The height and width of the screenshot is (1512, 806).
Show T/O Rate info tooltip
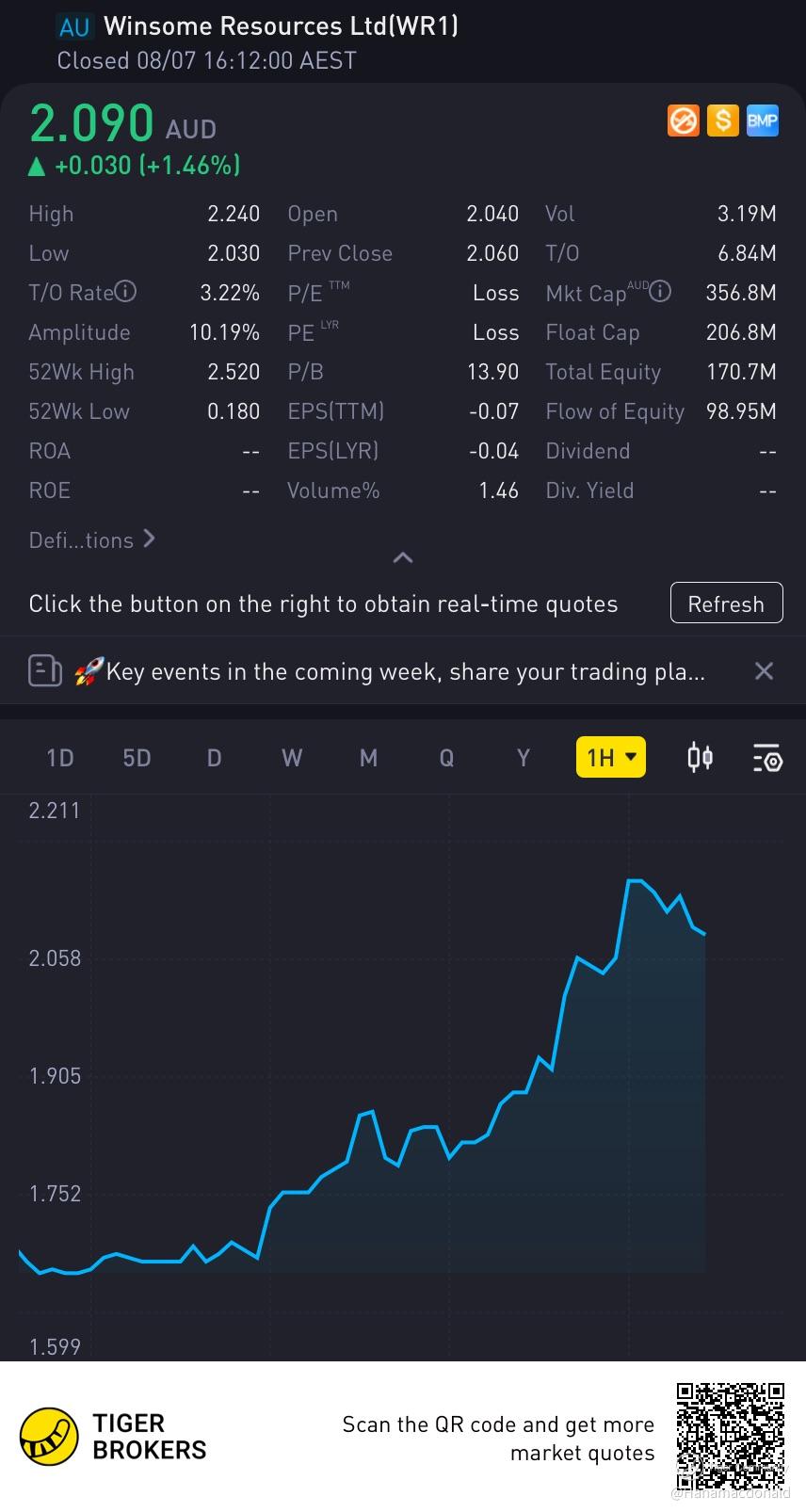click(x=125, y=292)
